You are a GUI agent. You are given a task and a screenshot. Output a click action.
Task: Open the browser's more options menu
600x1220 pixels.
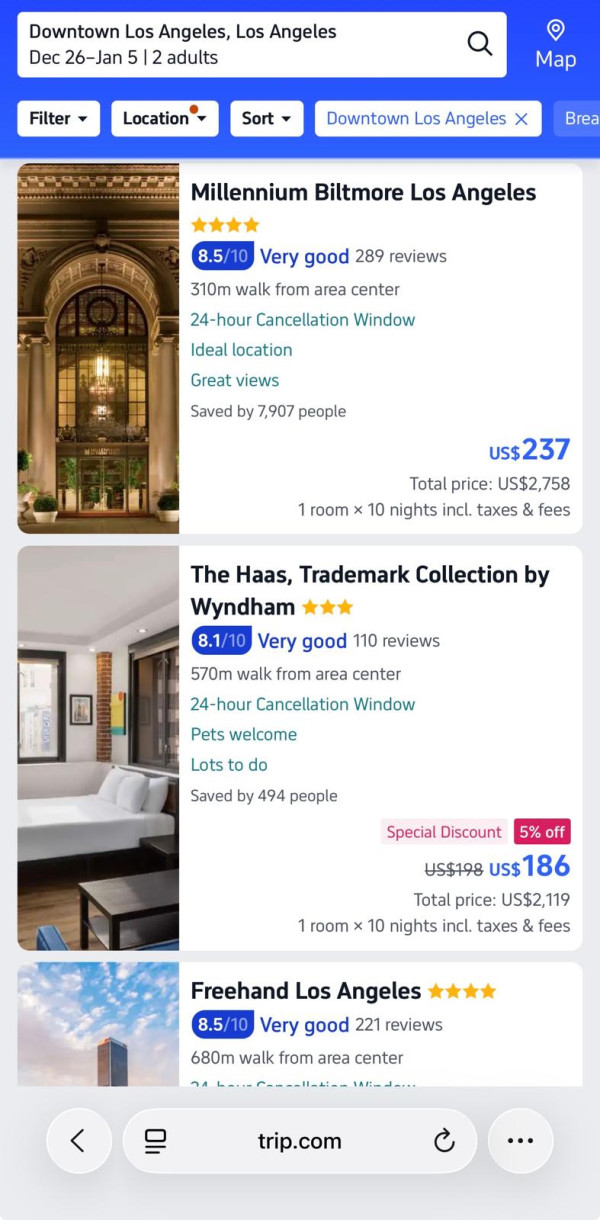520,1141
